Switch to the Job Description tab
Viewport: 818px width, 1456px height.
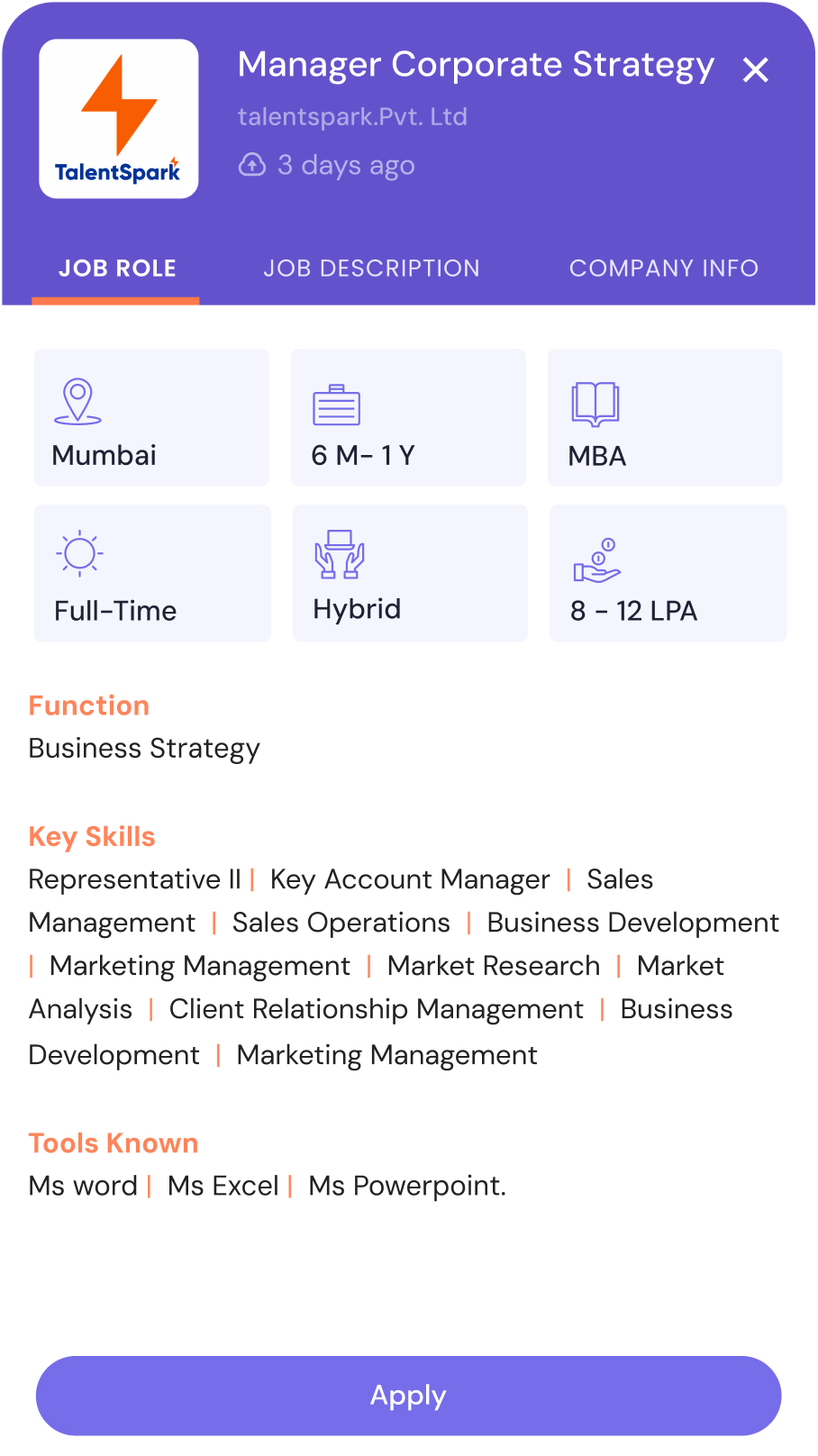371,268
